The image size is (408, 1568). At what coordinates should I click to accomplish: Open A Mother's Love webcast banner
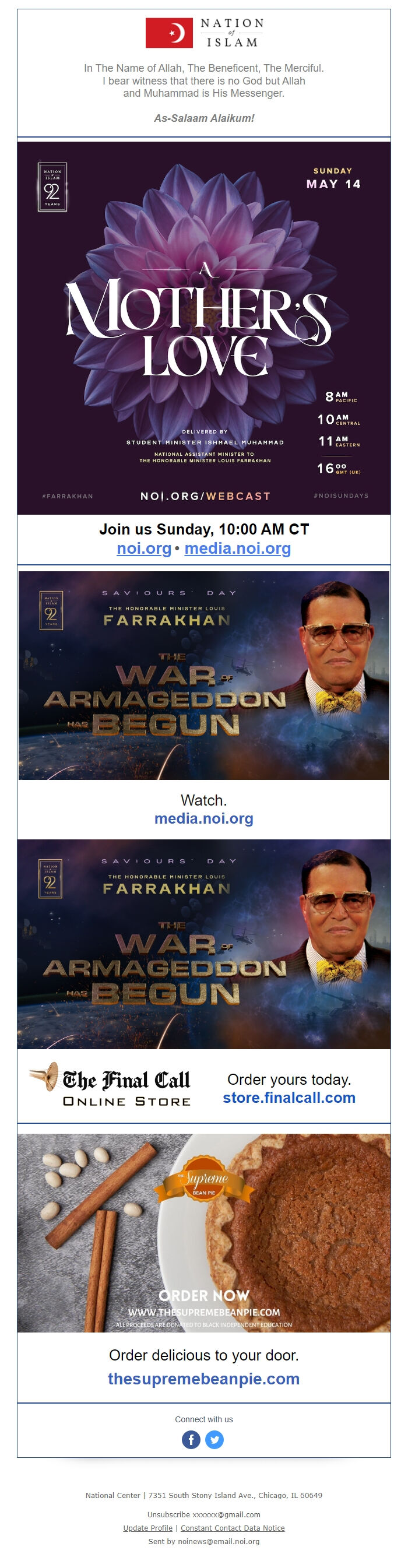[203, 328]
